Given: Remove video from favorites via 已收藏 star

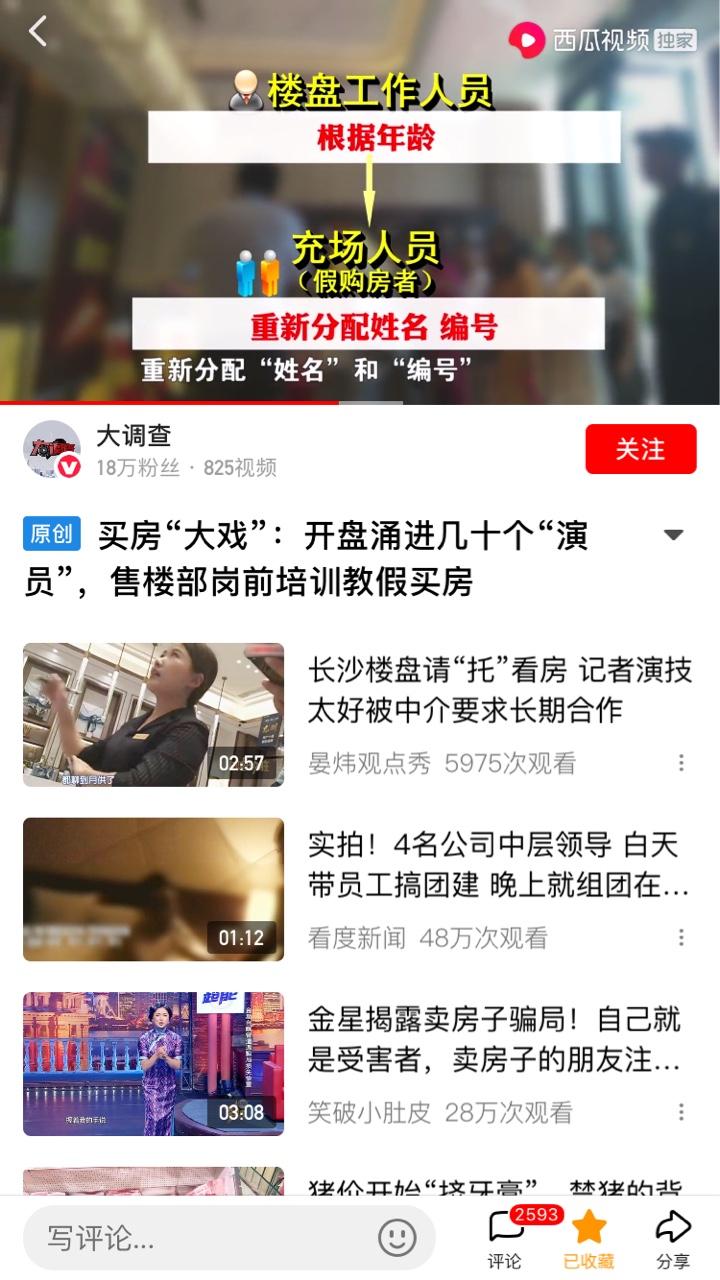Looking at the screenshot, I should (589, 1238).
